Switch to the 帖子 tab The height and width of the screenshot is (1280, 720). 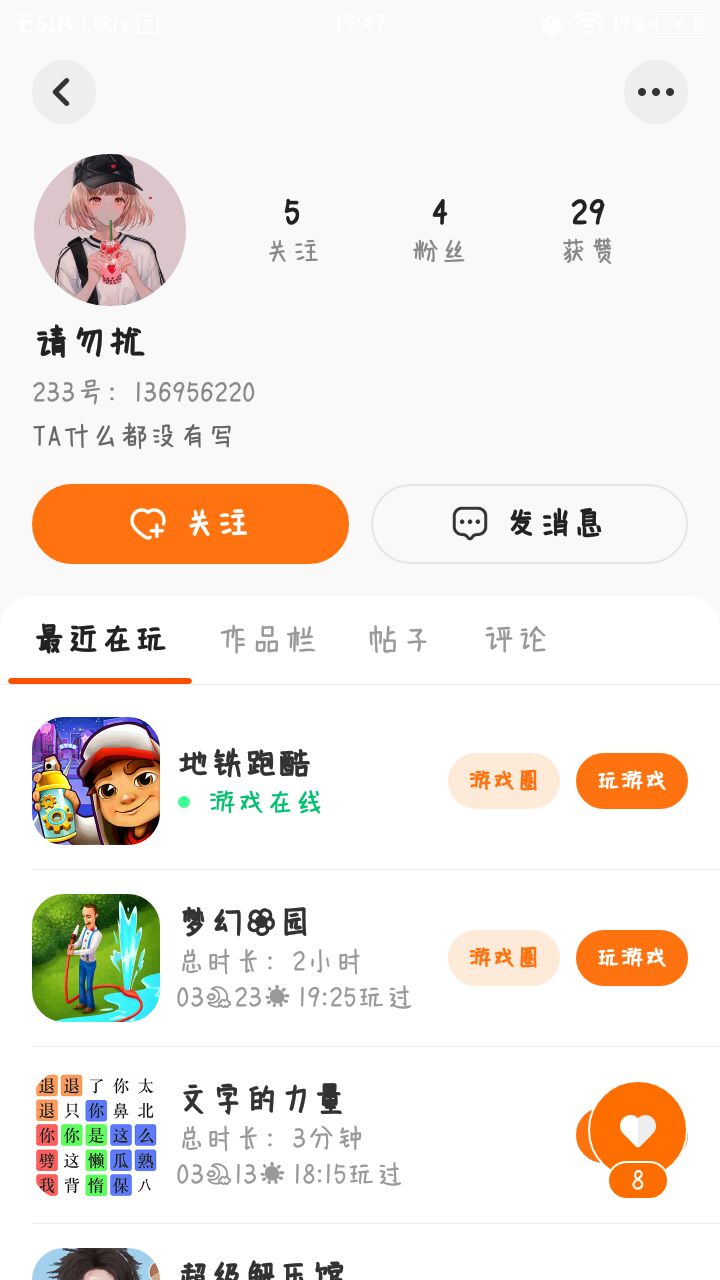[x=398, y=640]
